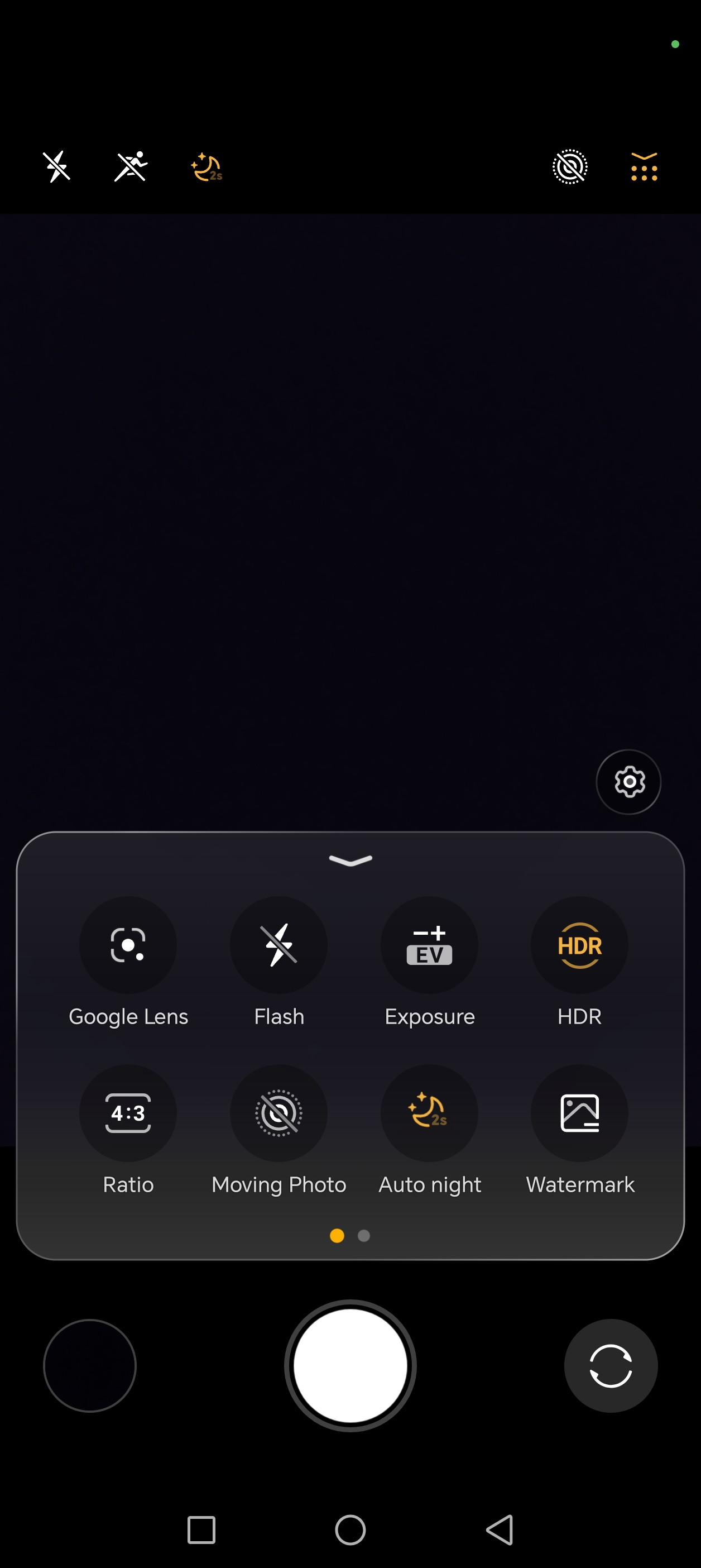Adjust Exposure EV setting
Image resolution: width=701 pixels, height=1568 pixels.
click(429, 945)
